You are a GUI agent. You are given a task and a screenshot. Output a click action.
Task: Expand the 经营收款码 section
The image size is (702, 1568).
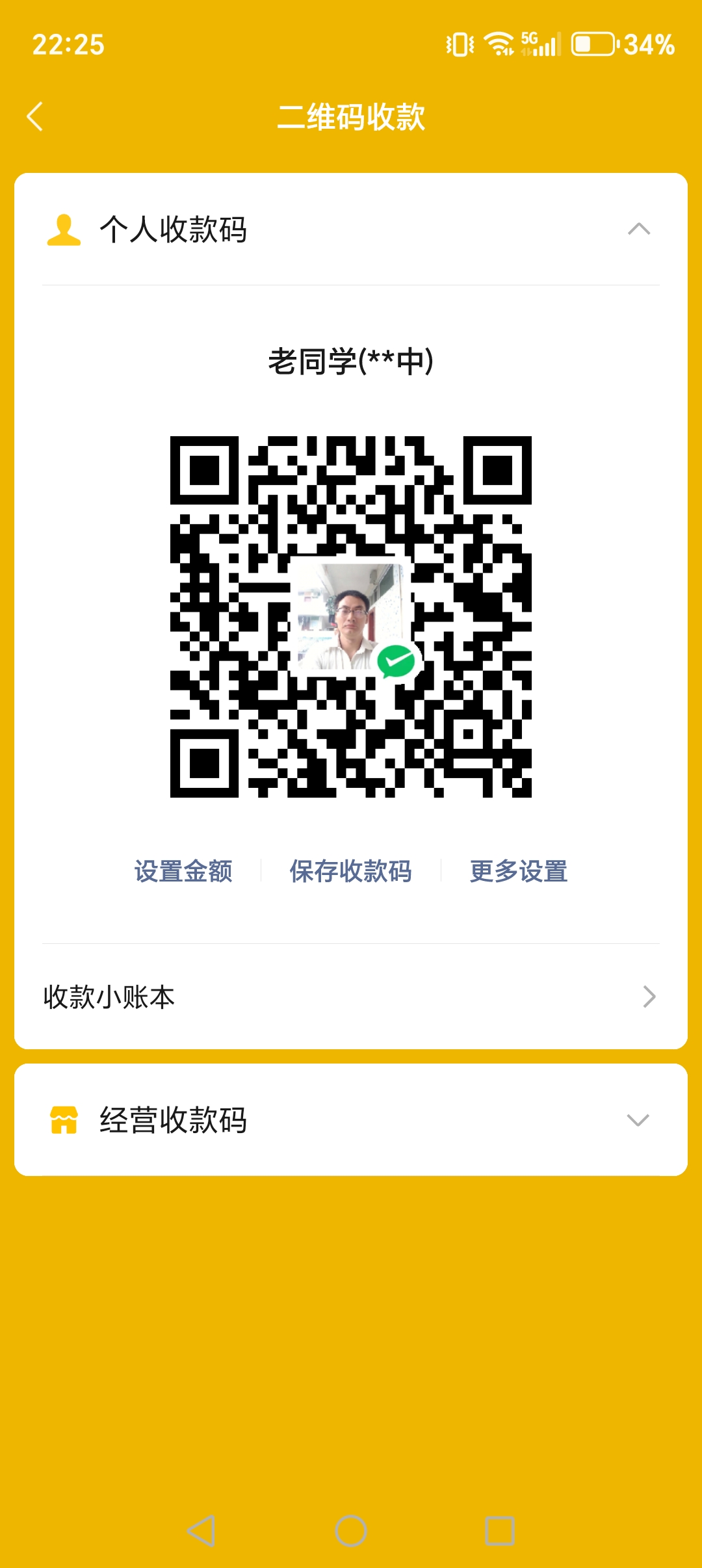[637, 1120]
